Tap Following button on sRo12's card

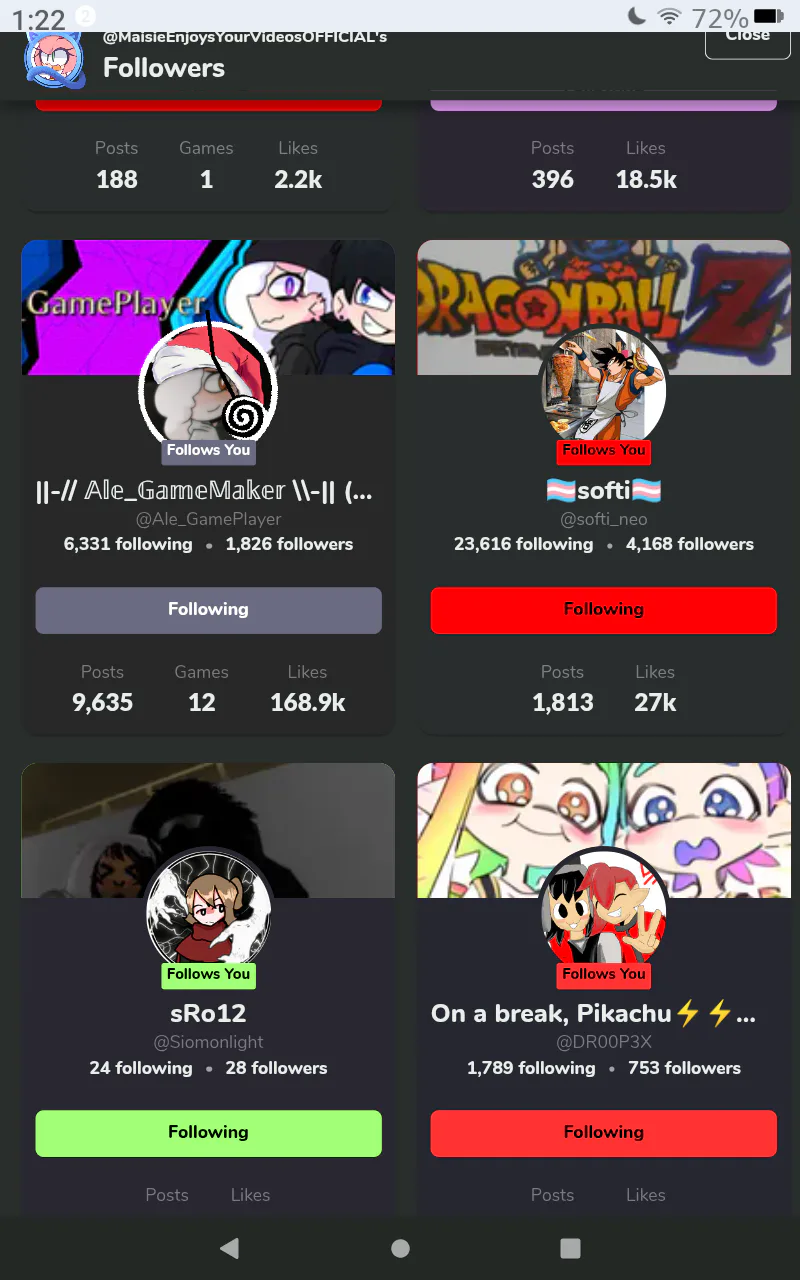[x=208, y=1133]
